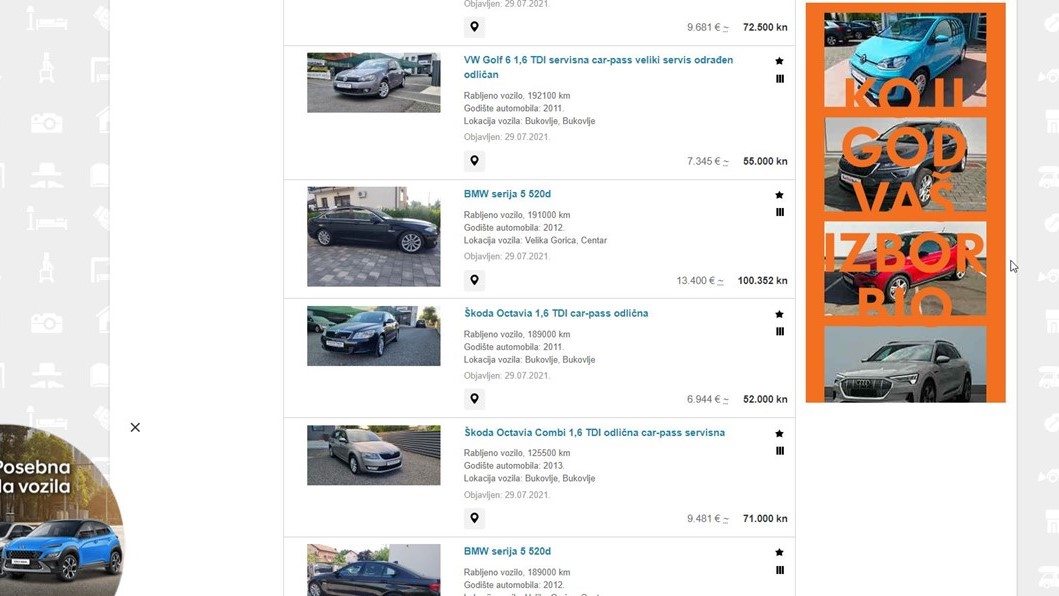Screen dimensions: 1059x596
Task: Open the VW Golf 6 1,6 TDI listing title
Action: click(x=597, y=61)
